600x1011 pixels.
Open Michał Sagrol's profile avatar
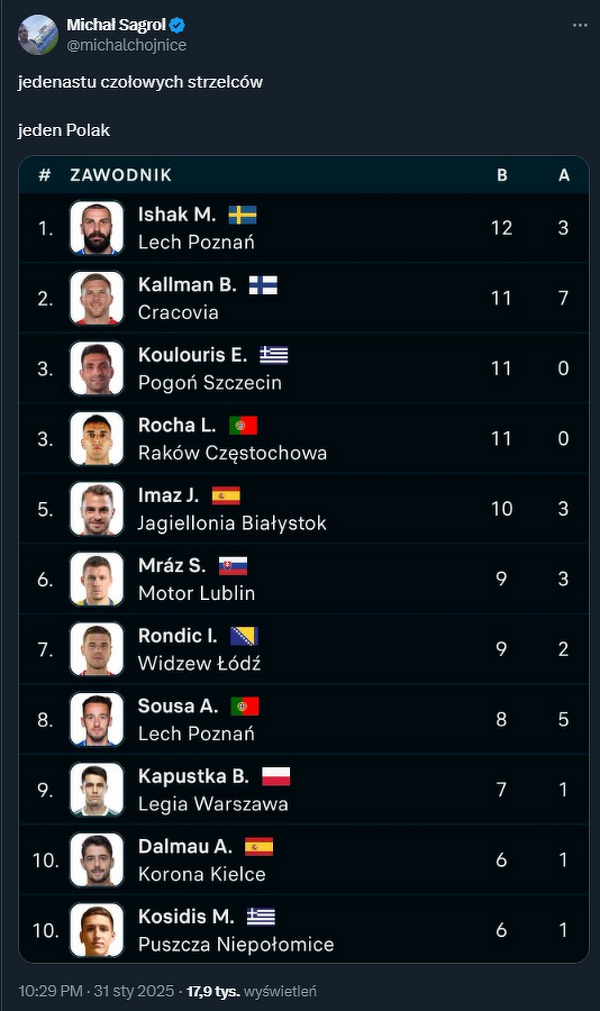38,35
